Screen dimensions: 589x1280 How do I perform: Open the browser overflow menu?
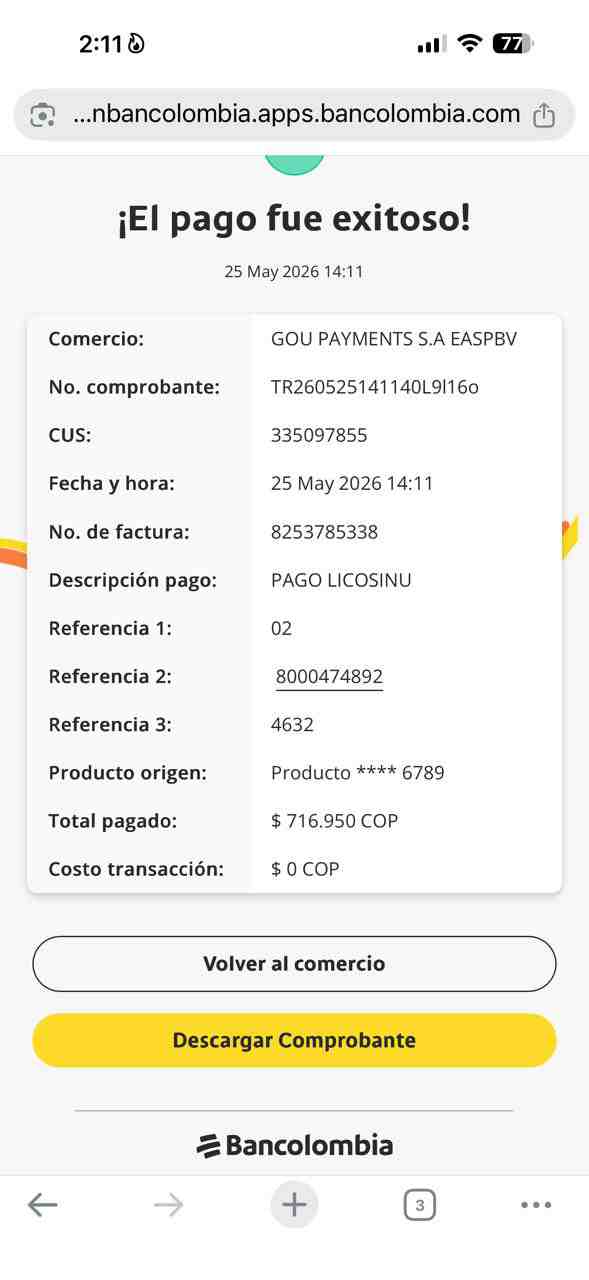536,1205
